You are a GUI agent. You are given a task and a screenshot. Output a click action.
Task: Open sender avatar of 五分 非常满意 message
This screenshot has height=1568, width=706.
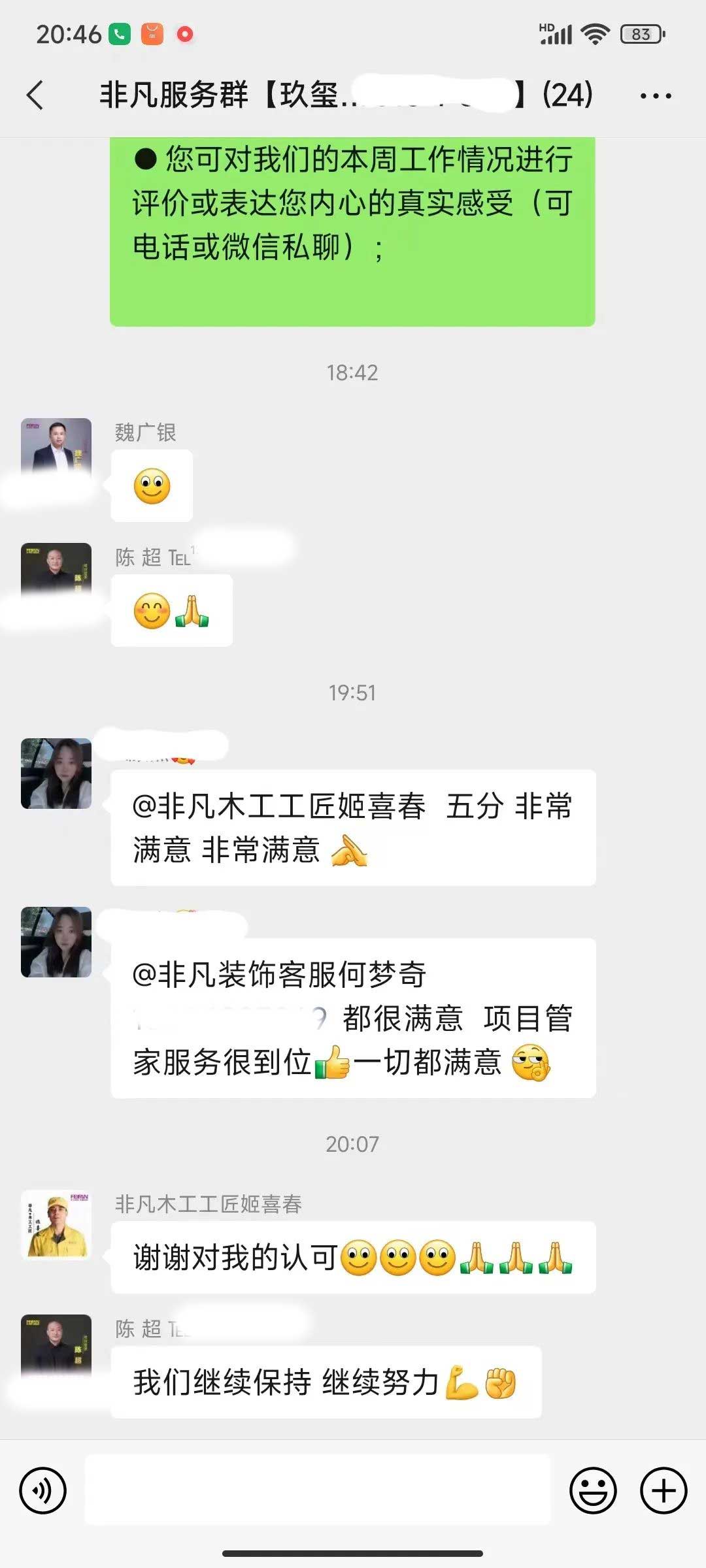click(56, 774)
